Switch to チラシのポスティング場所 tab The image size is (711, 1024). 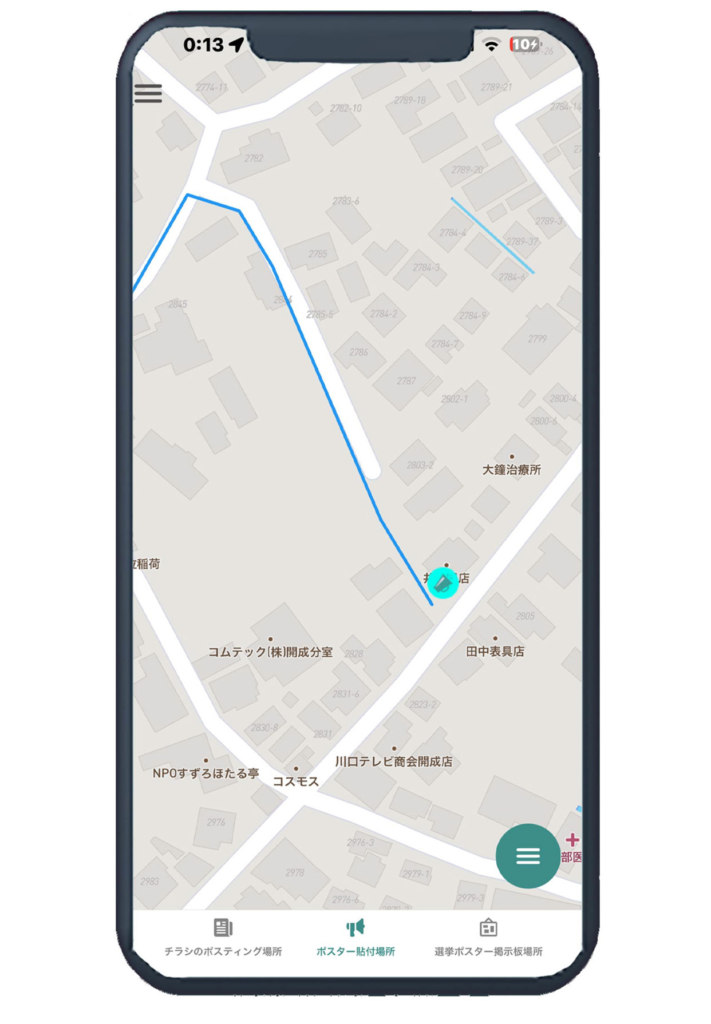click(x=223, y=939)
